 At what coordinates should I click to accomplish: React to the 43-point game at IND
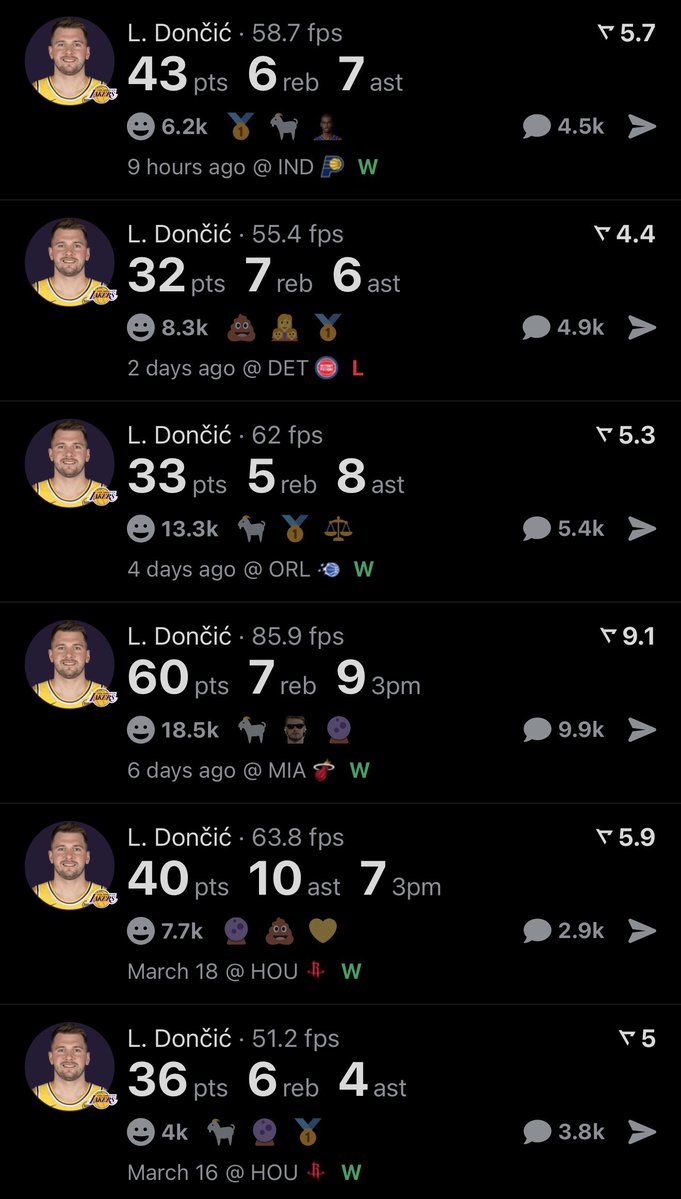pyautogui.click(x=141, y=126)
